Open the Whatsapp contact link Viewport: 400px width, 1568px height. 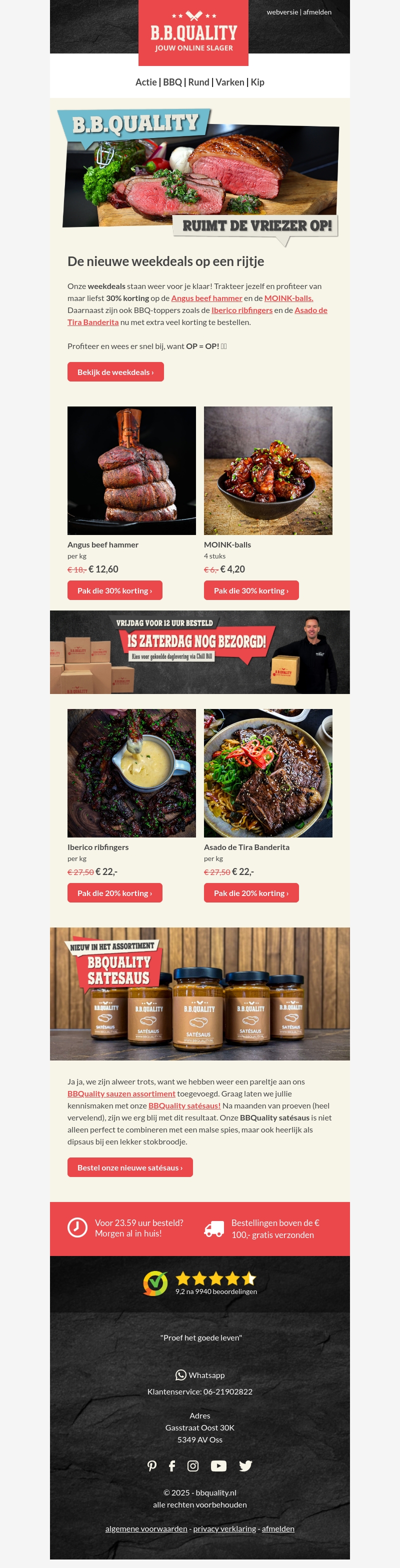click(200, 1375)
